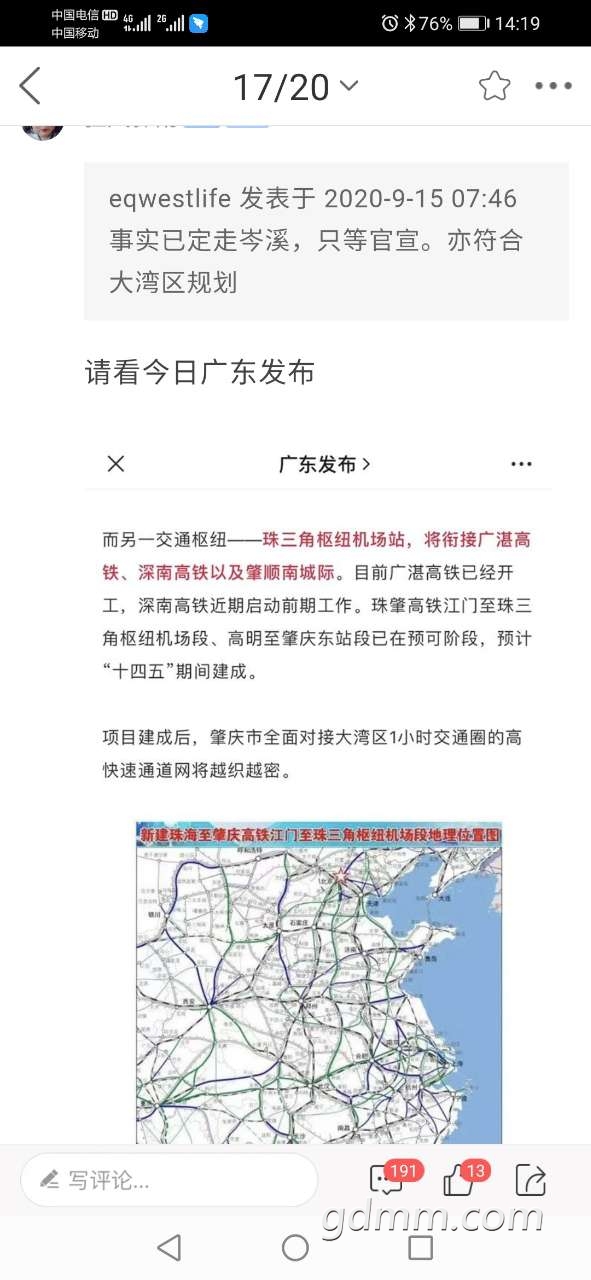Favorite this thread with the star icon
Screen dimensions: 591x1280
click(494, 86)
